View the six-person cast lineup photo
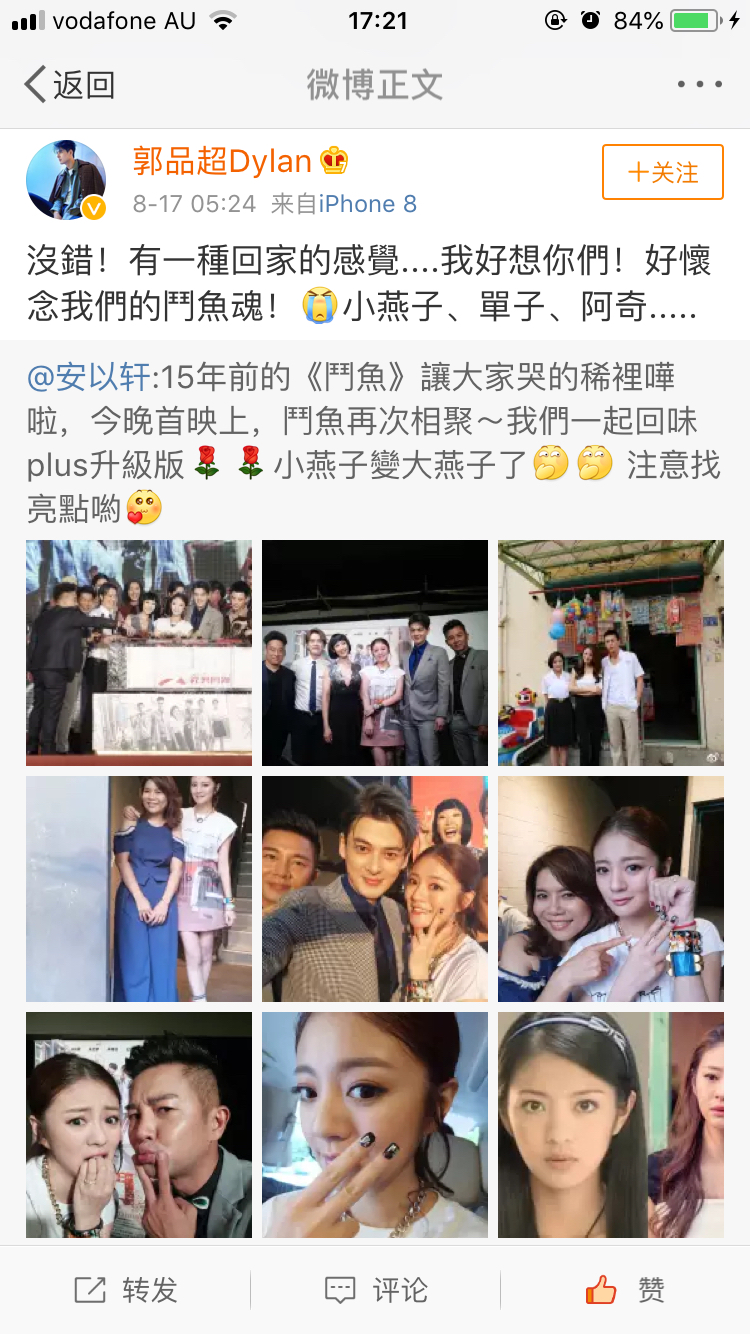This screenshot has width=750, height=1334. point(375,653)
